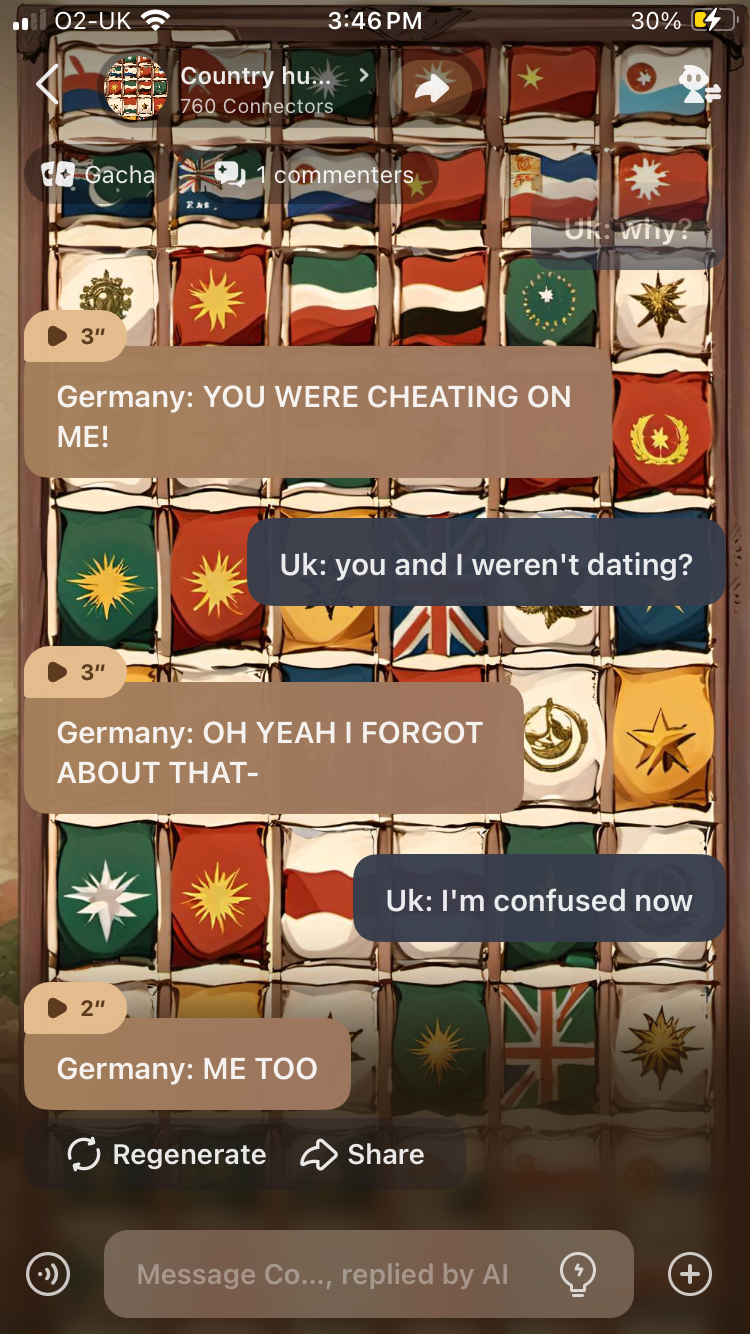Regenerate the last reply
750x1334 pixels.
(x=167, y=1155)
